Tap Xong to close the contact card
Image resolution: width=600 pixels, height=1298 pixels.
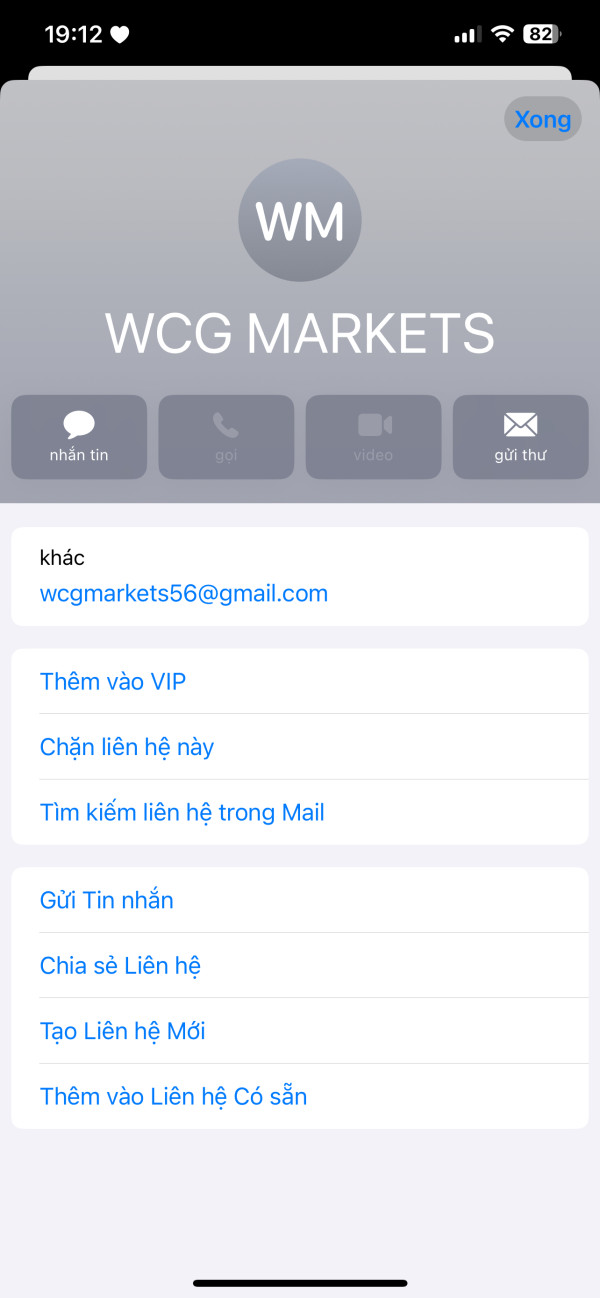[542, 119]
